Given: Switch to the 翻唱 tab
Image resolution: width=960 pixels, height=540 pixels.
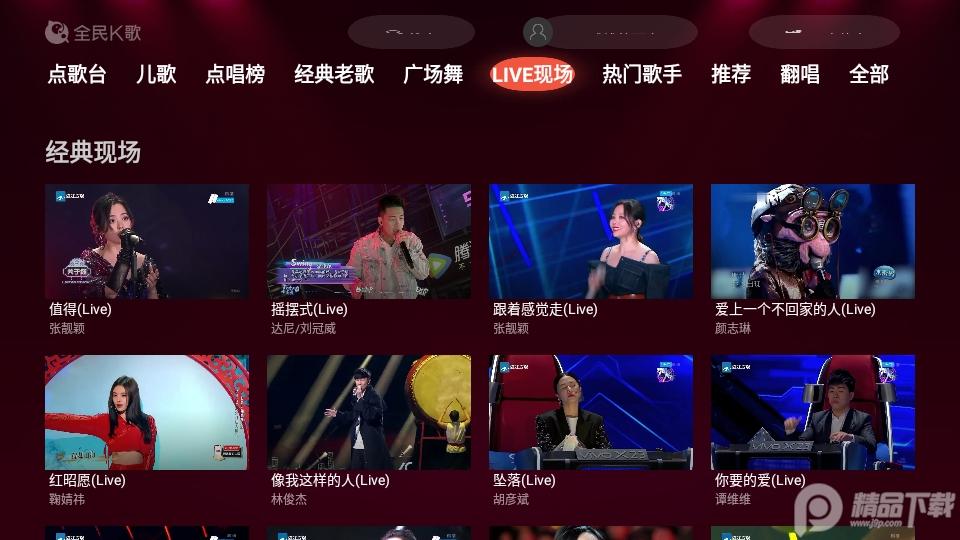Looking at the screenshot, I should (800, 74).
